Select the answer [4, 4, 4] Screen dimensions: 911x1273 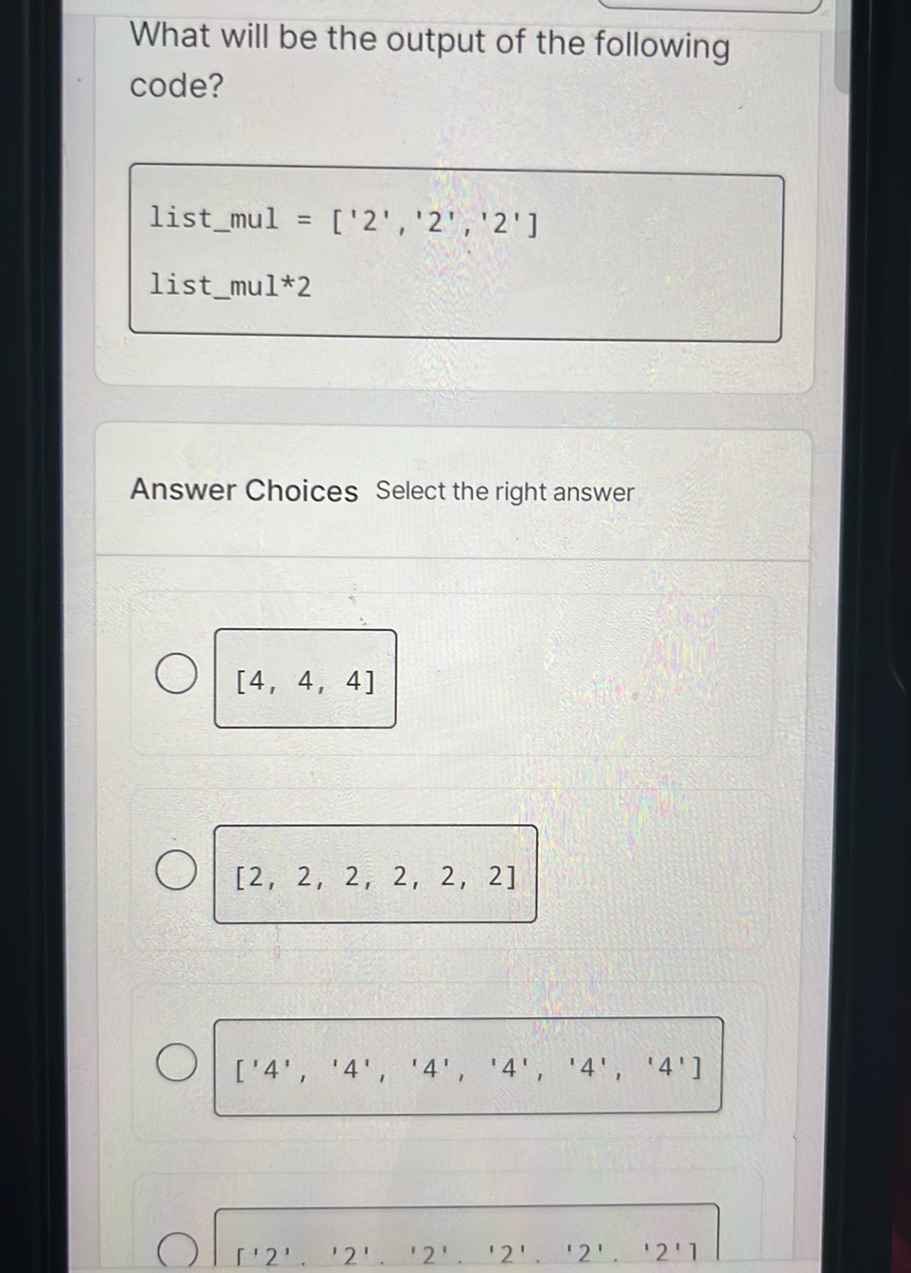click(x=176, y=675)
